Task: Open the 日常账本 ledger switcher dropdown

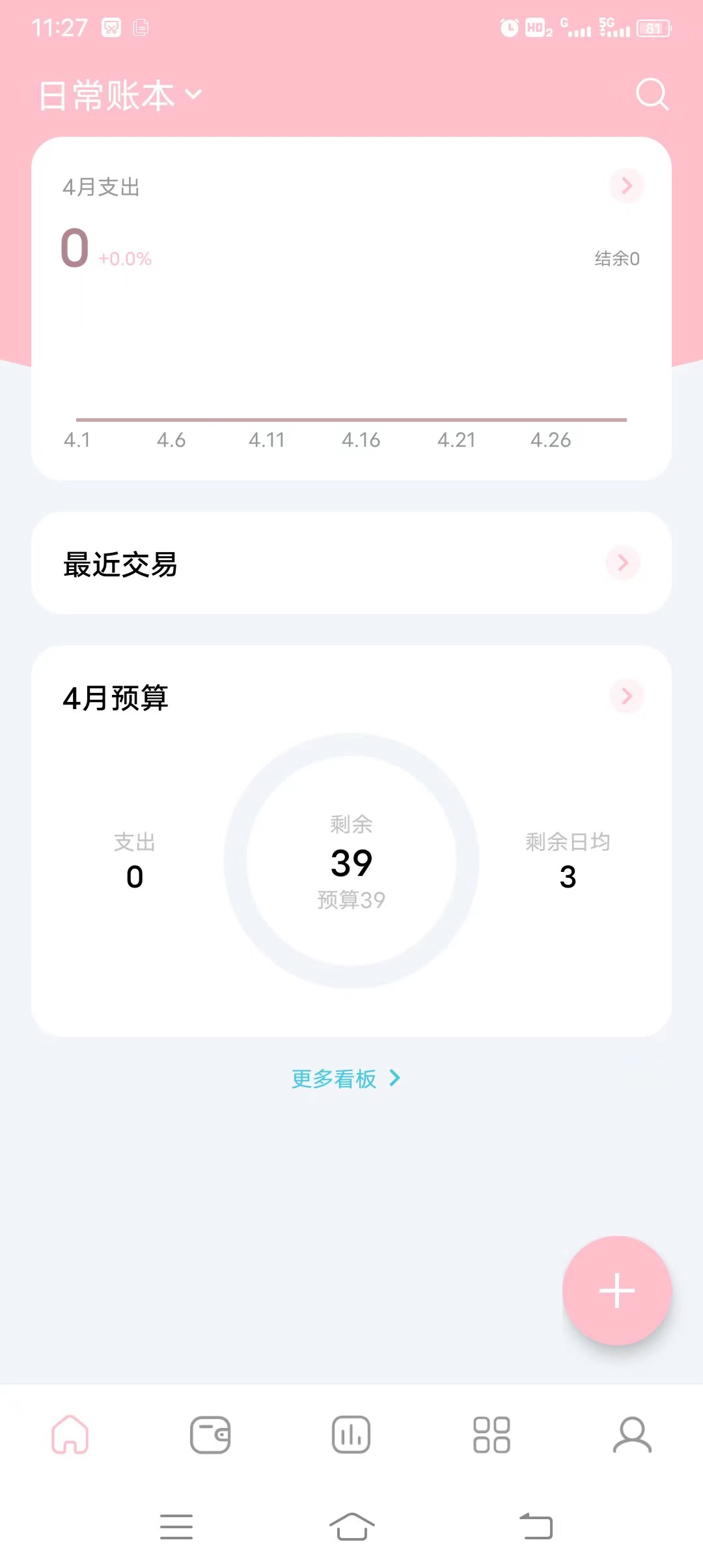Action: coord(117,95)
